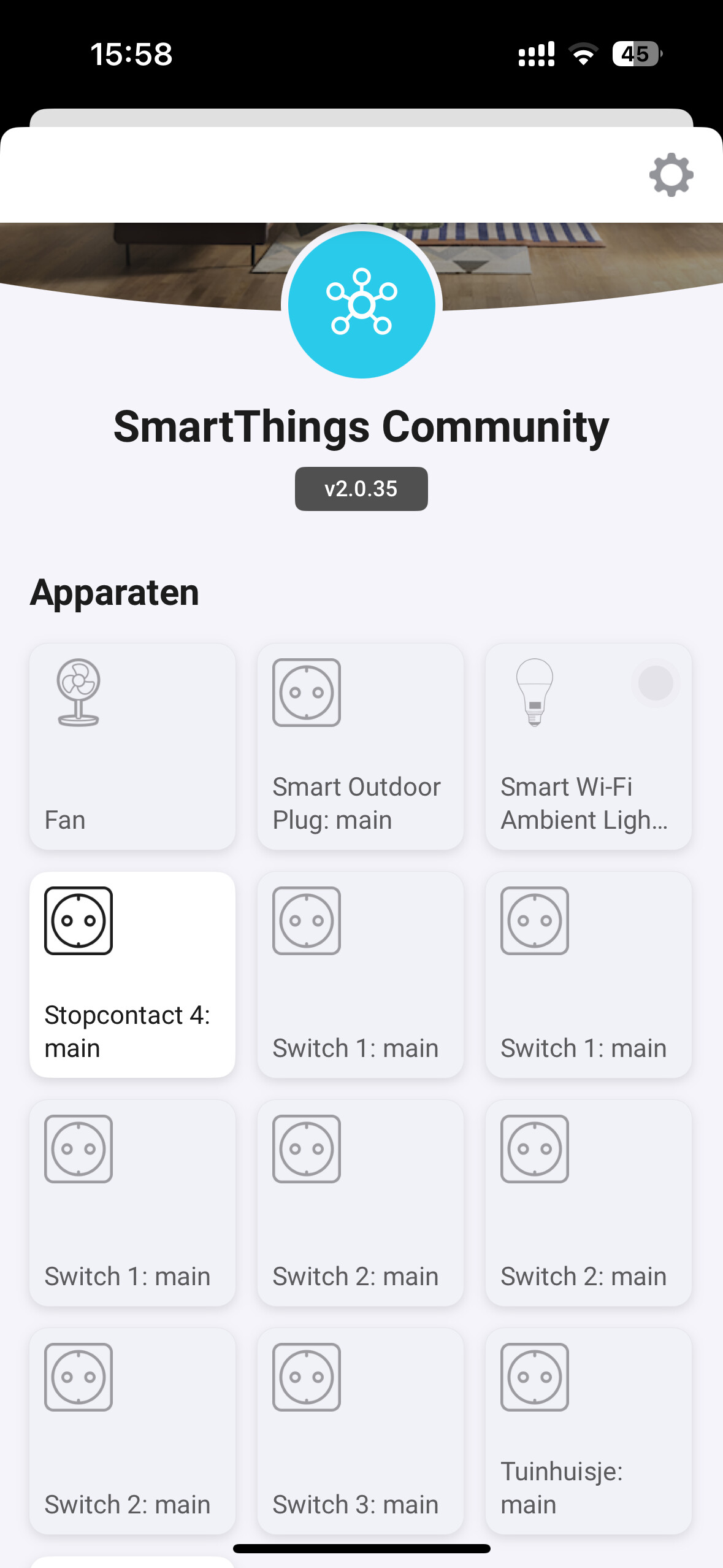Open the Fan device card
This screenshot has height=1568, width=723.
coord(132,746)
